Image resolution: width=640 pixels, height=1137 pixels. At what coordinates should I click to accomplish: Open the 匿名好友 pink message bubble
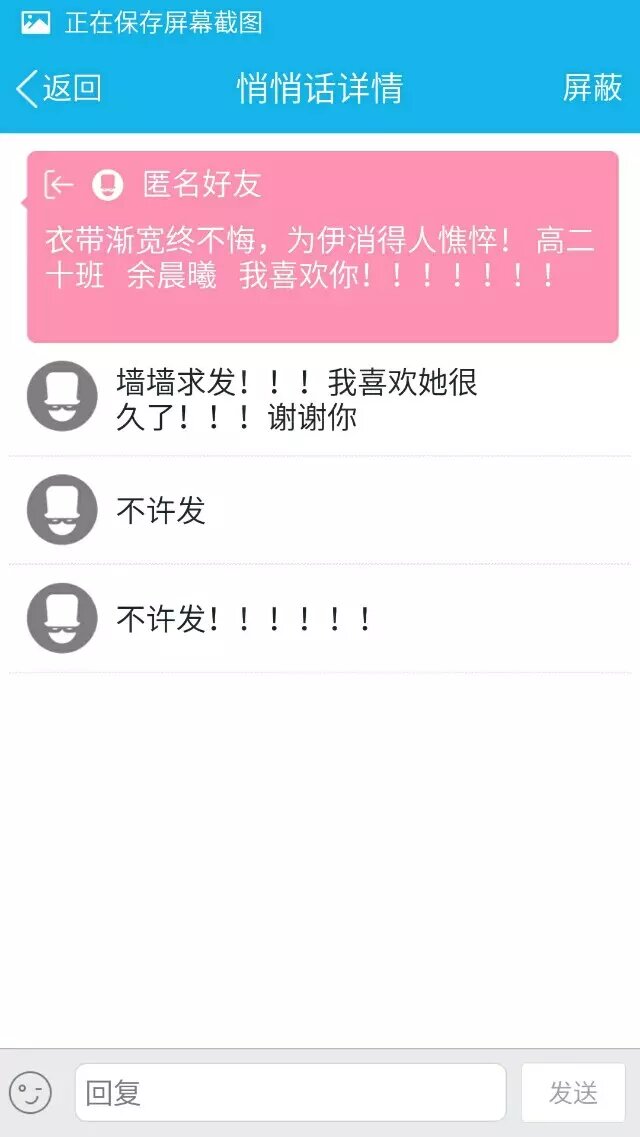coord(322,247)
